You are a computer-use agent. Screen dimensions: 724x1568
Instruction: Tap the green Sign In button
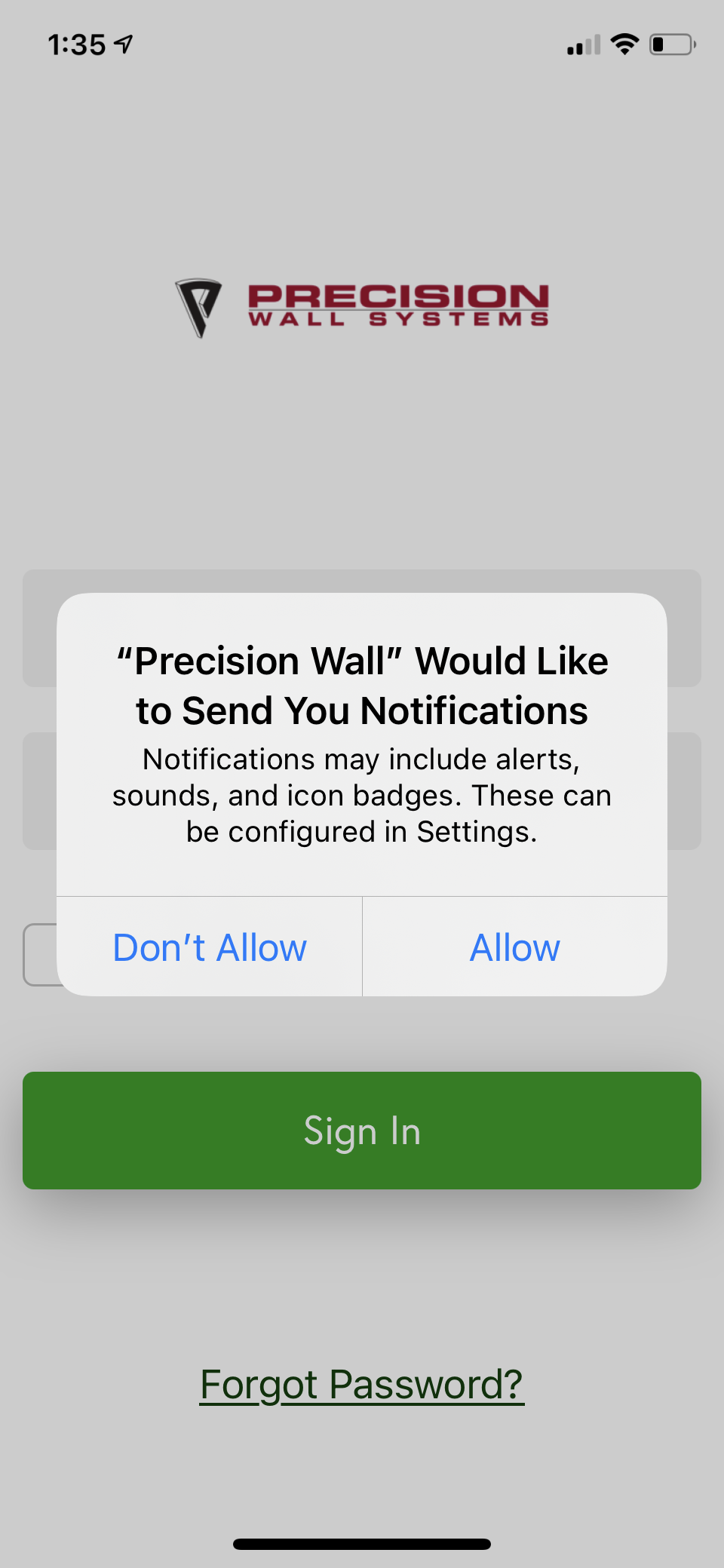[362, 1131]
